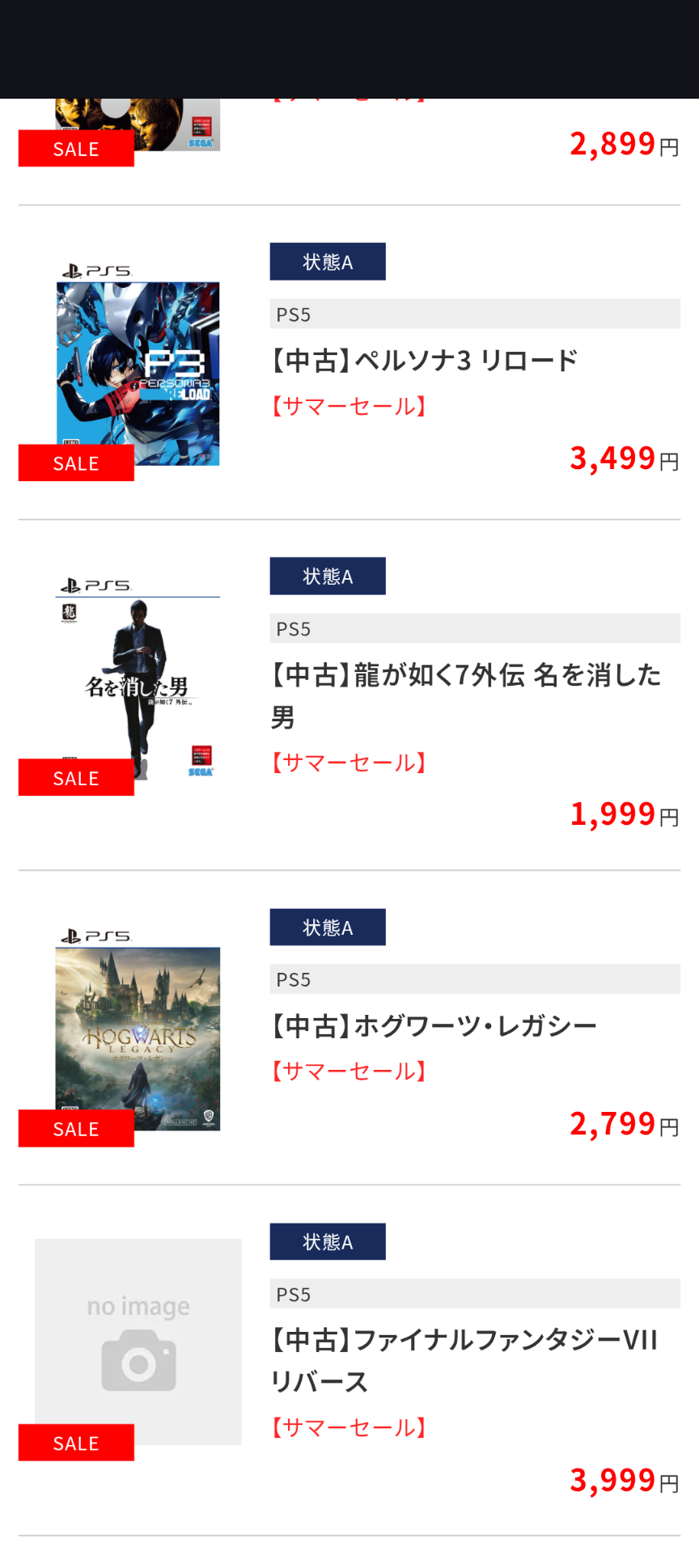Open the ペルソナ3 リロード product listing
Image resolution: width=699 pixels, height=1568 pixels.
(425, 360)
